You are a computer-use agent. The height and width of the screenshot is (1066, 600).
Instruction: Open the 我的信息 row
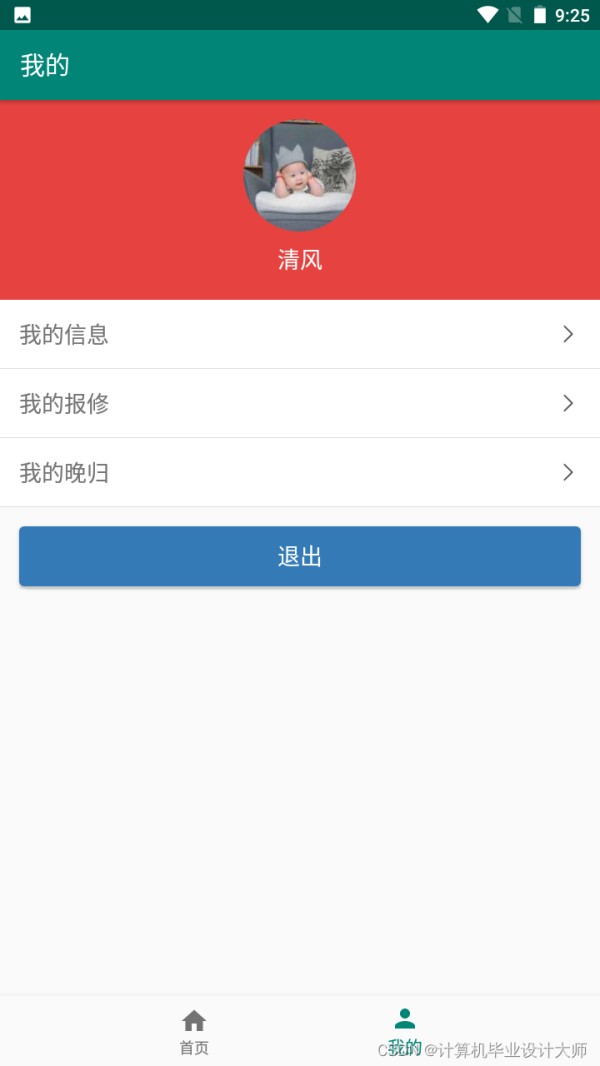pyautogui.click(x=300, y=334)
